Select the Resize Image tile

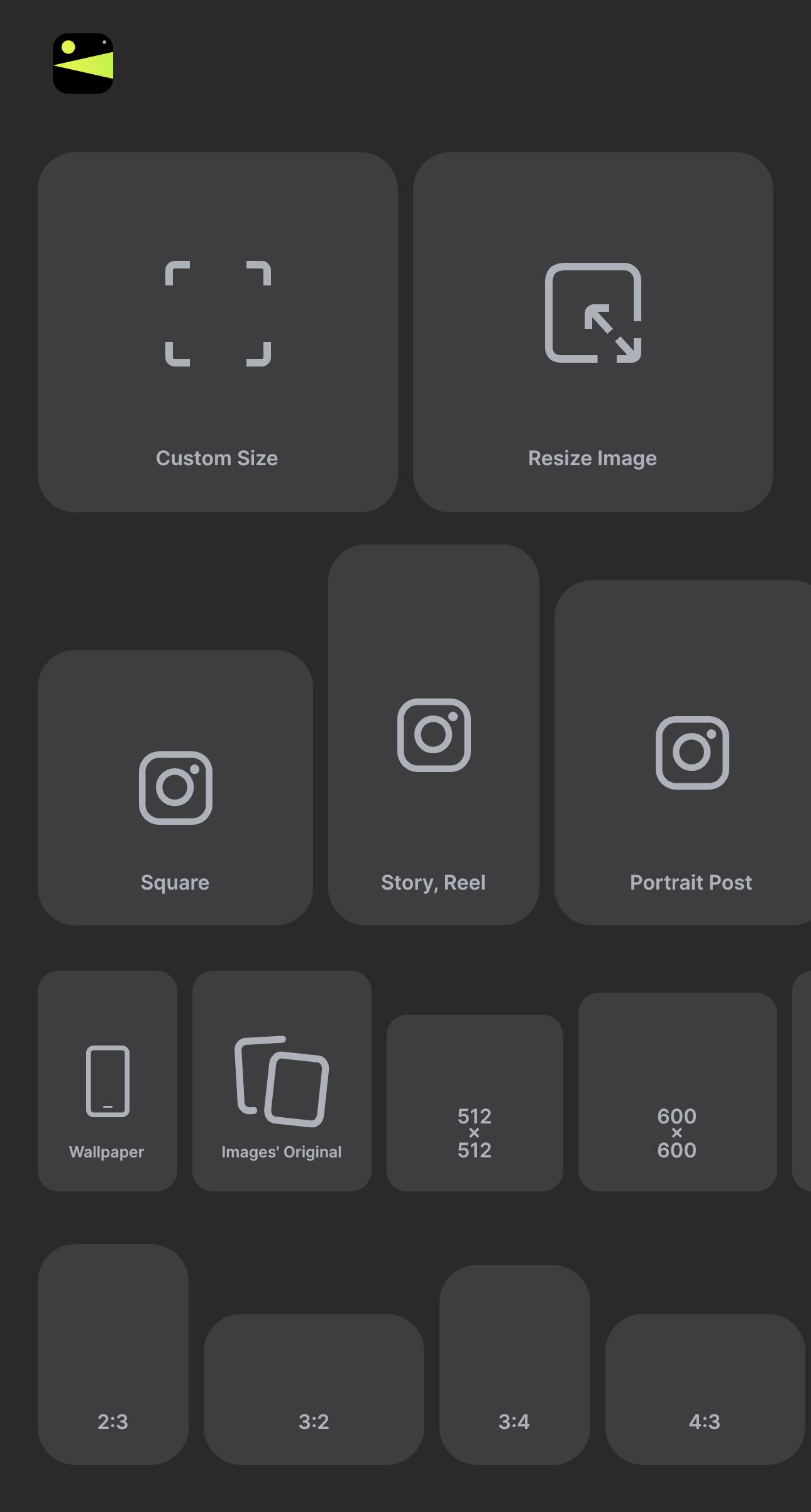(592, 332)
